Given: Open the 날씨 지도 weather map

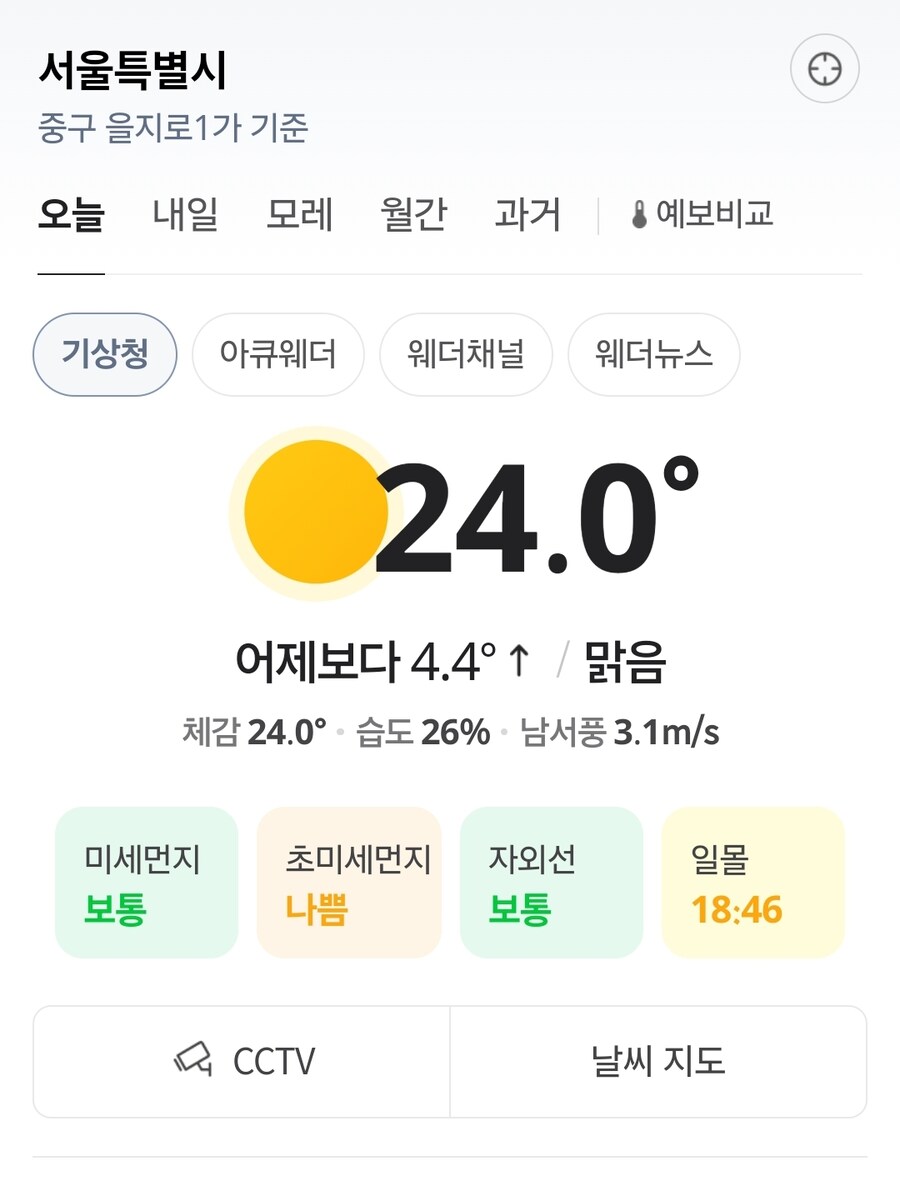Looking at the screenshot, I should coord(660,1062).
